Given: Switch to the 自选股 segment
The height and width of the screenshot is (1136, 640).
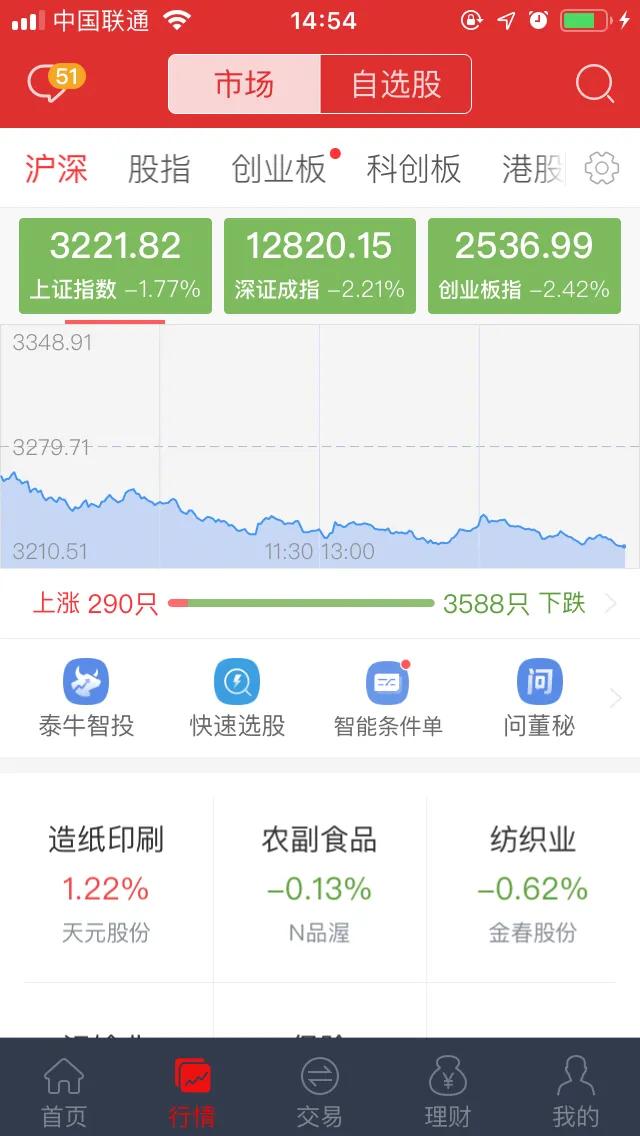Looking at the screenshot, I should pyautogui.click(x=396, y=84).
